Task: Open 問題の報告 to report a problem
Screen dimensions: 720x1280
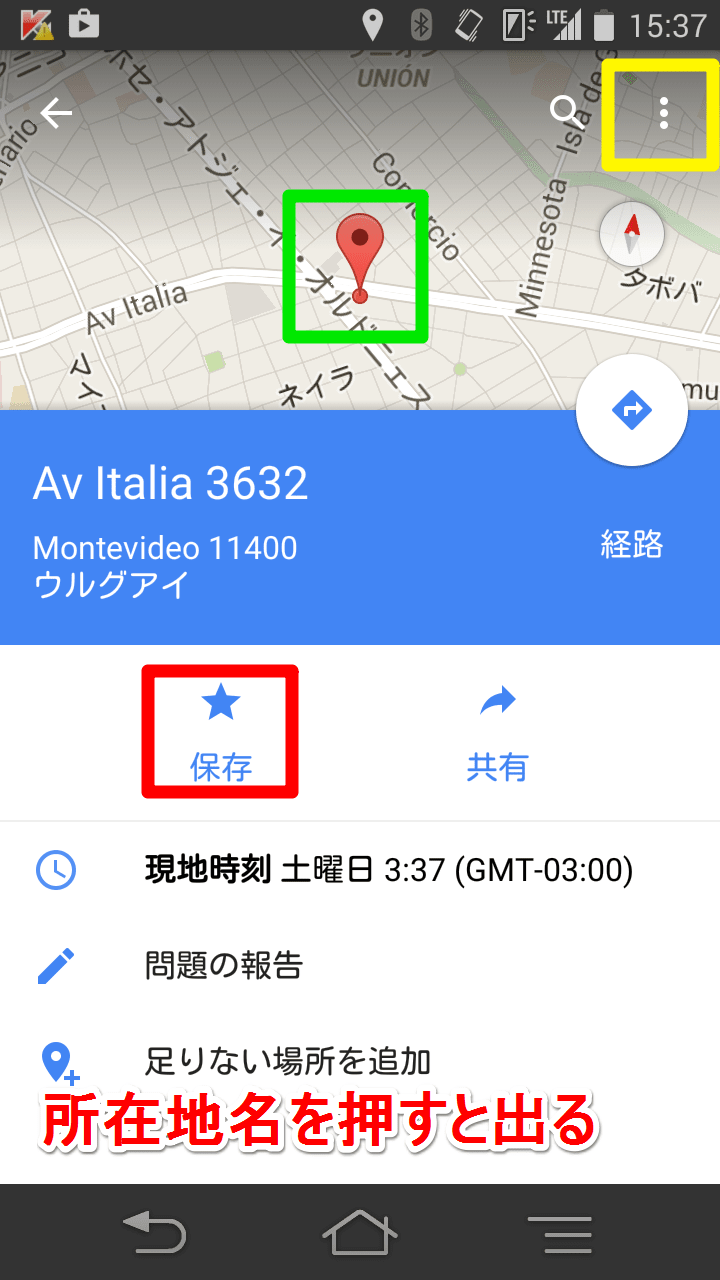Action: coord(224,966)
